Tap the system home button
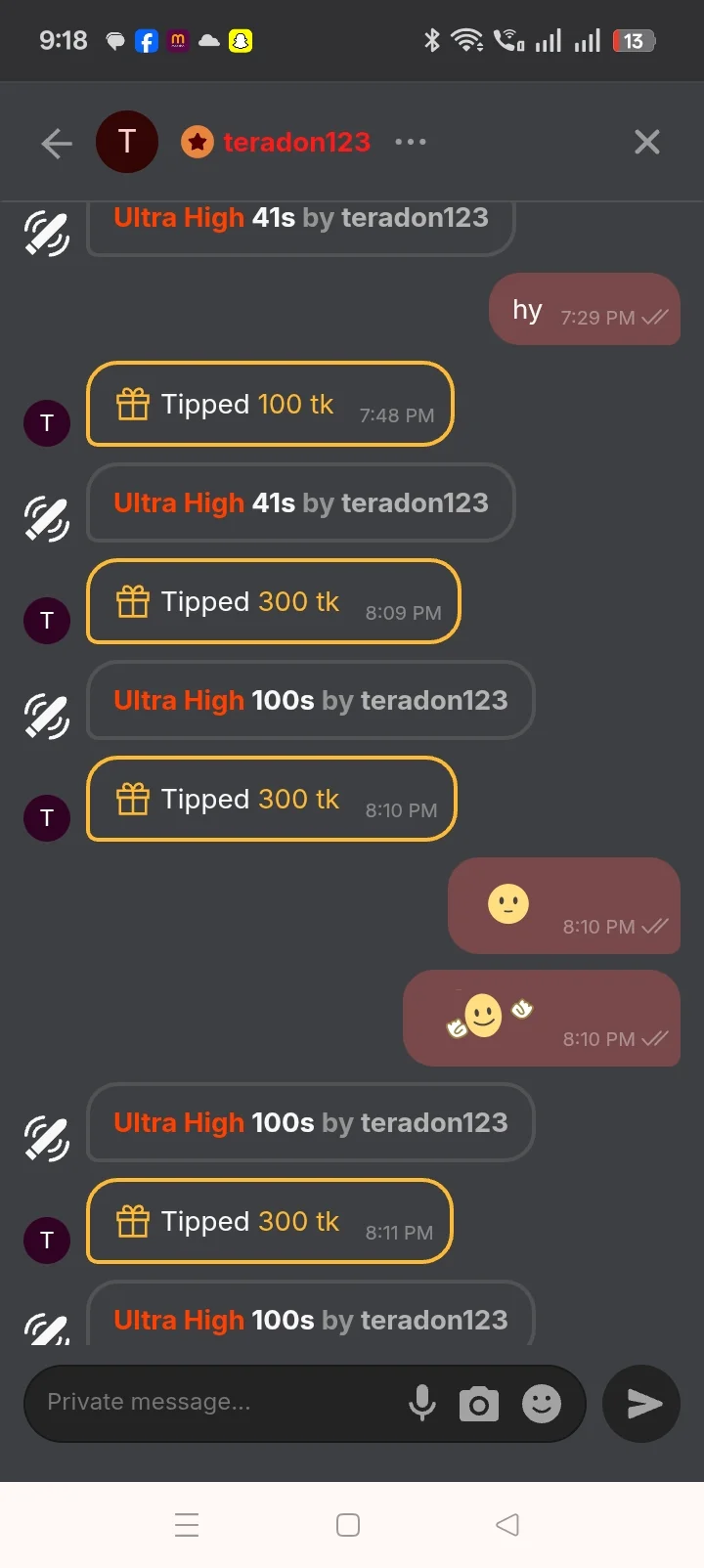The width and height of the screenshot is (704, 1568). (348, 1525)
